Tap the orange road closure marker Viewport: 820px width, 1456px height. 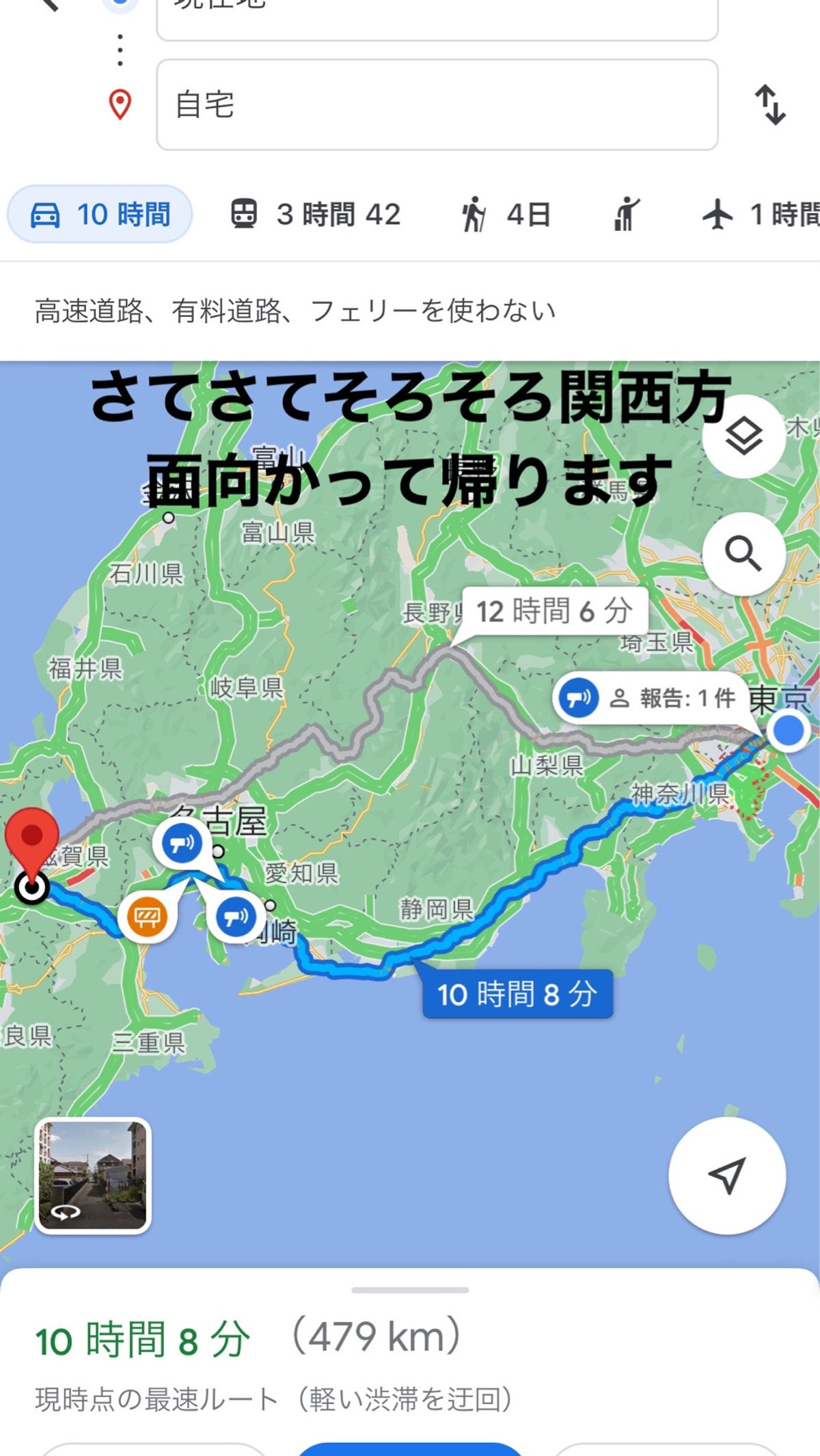[x=147, y=916]
